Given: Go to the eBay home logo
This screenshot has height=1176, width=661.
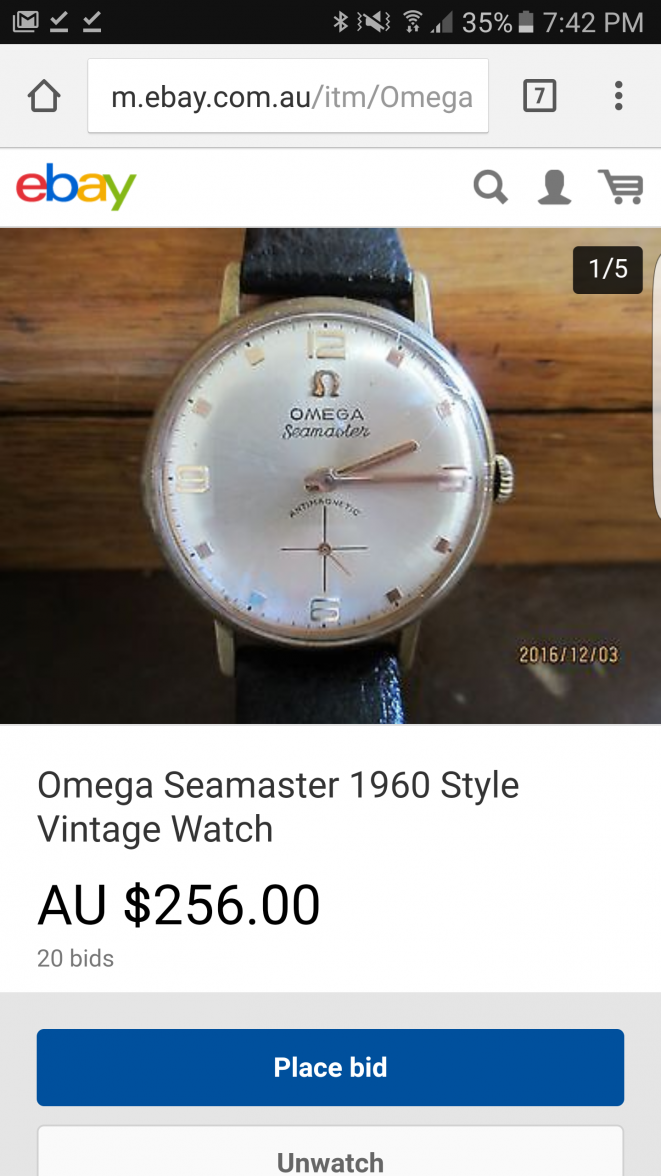Looking at the screenshot, I should click(76, 187).
